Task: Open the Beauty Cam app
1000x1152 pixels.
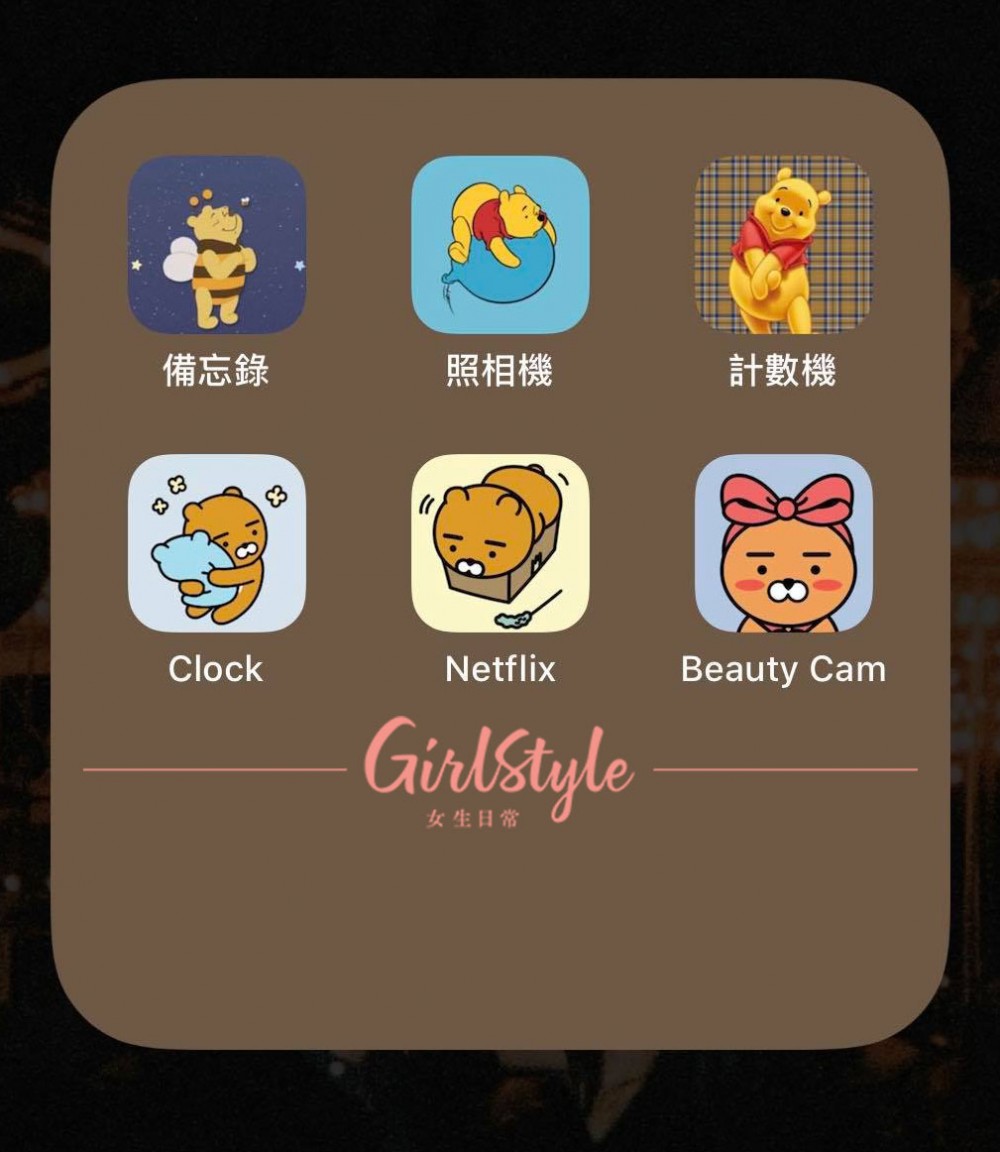Action: pos(783,543)
